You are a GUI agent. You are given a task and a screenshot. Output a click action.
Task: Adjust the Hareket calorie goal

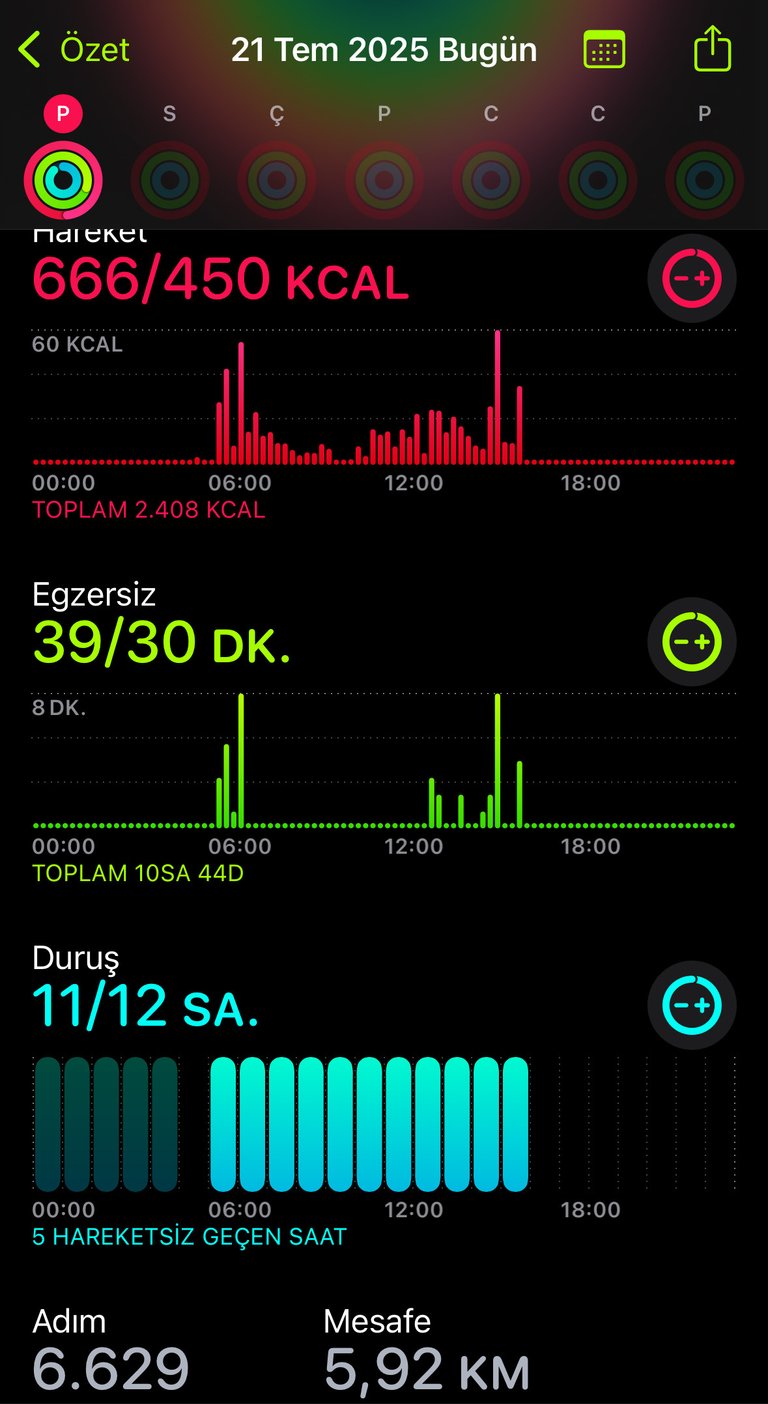692,278
